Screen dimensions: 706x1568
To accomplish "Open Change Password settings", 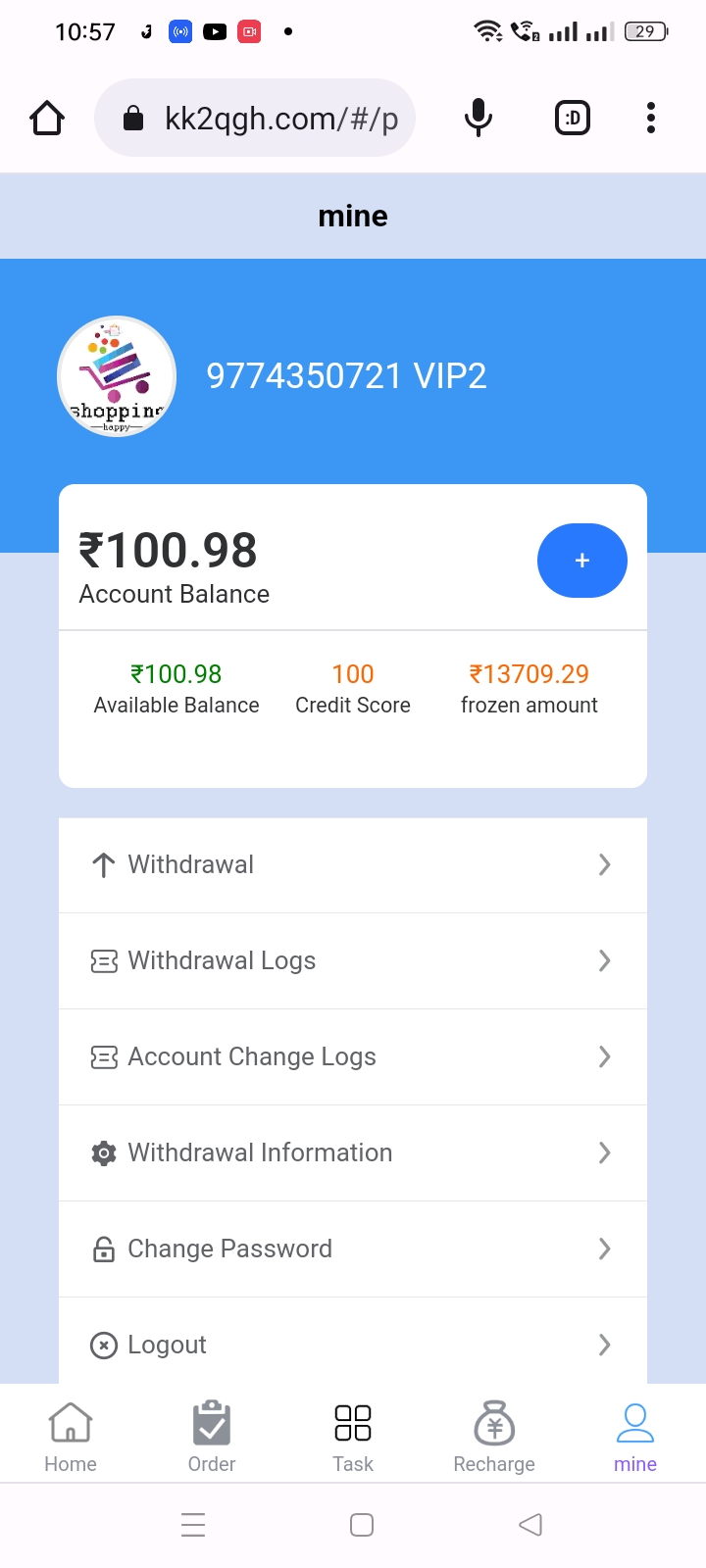I will click(x=353, y=1249).
